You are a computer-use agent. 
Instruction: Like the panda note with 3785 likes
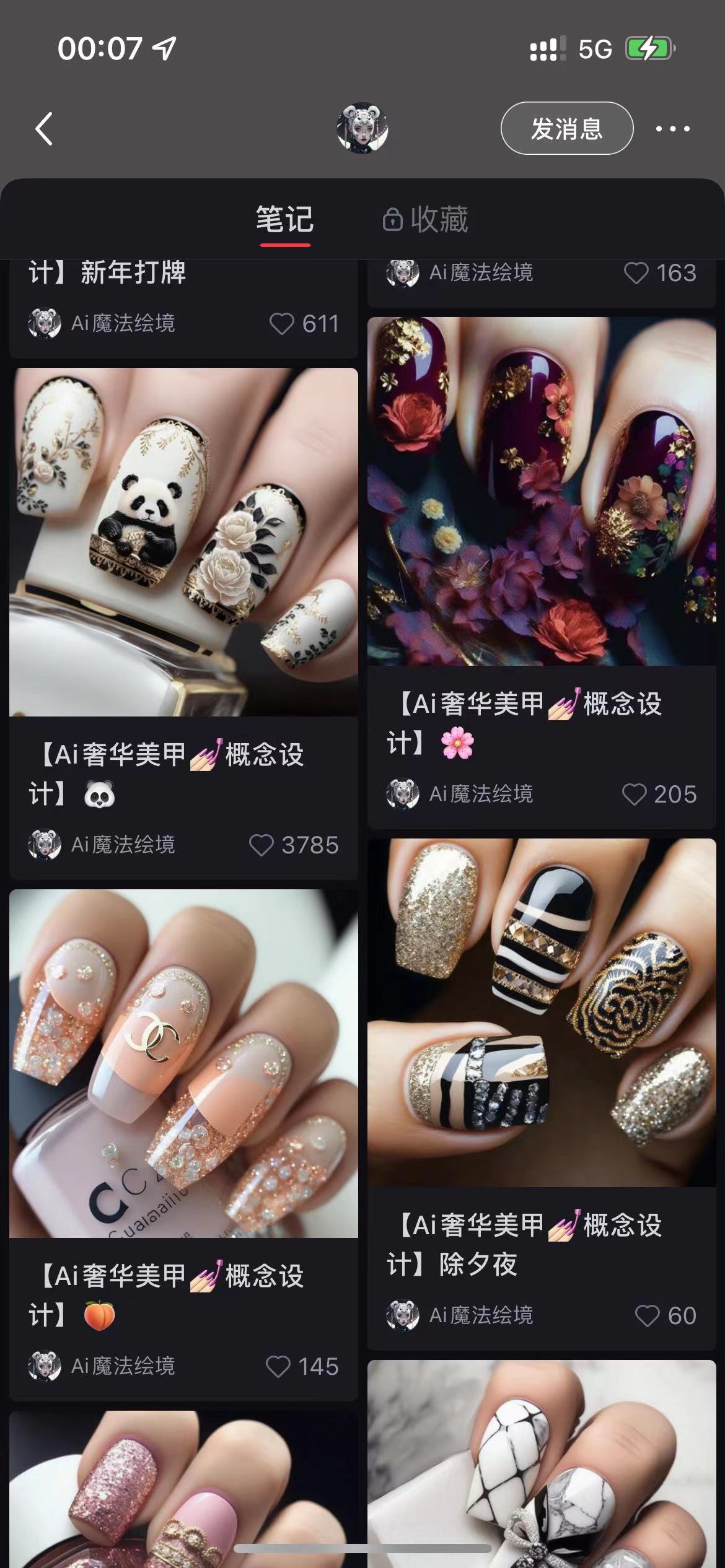point(261,845)
